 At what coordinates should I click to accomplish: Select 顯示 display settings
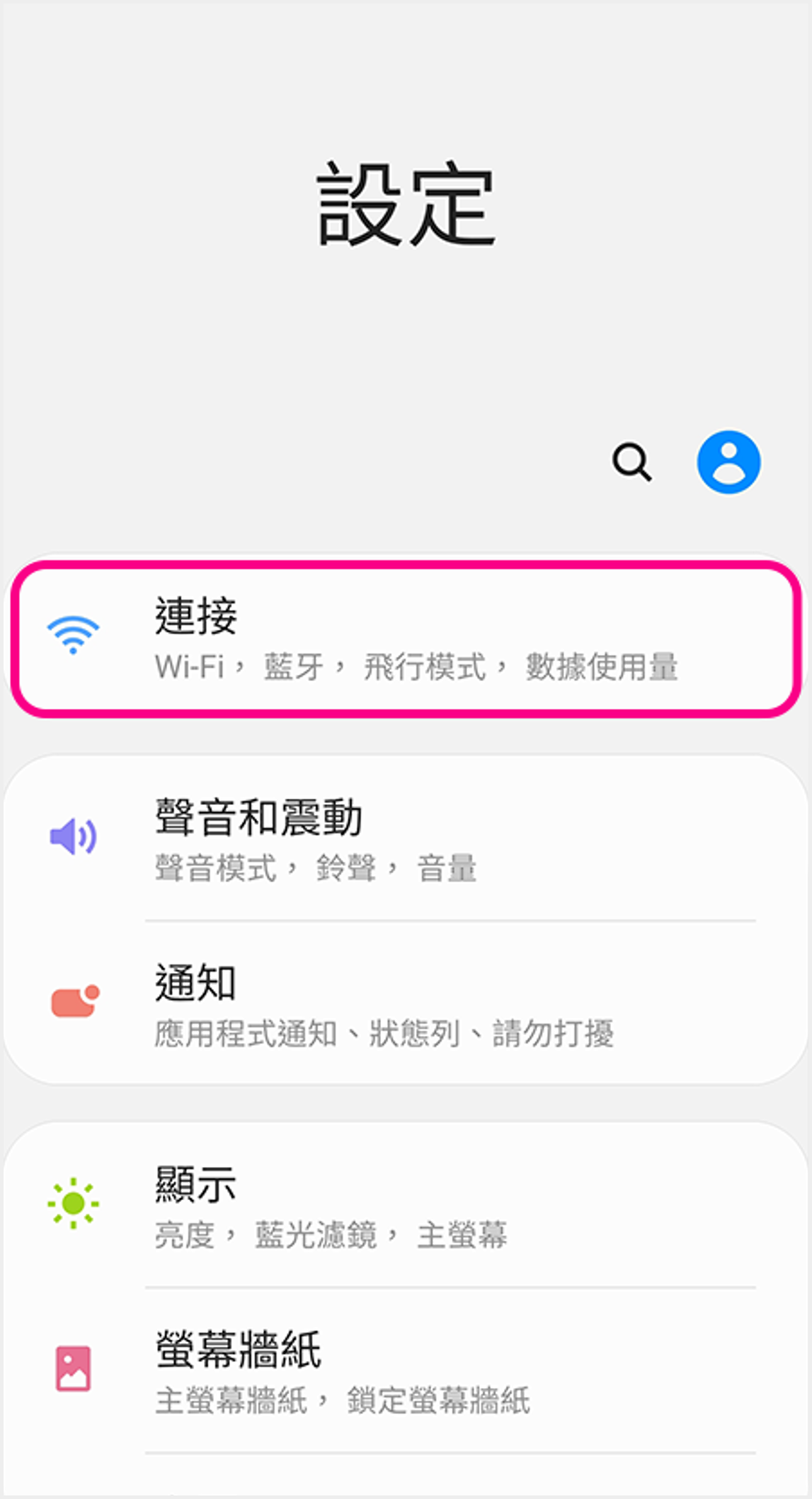point(406,1205)
